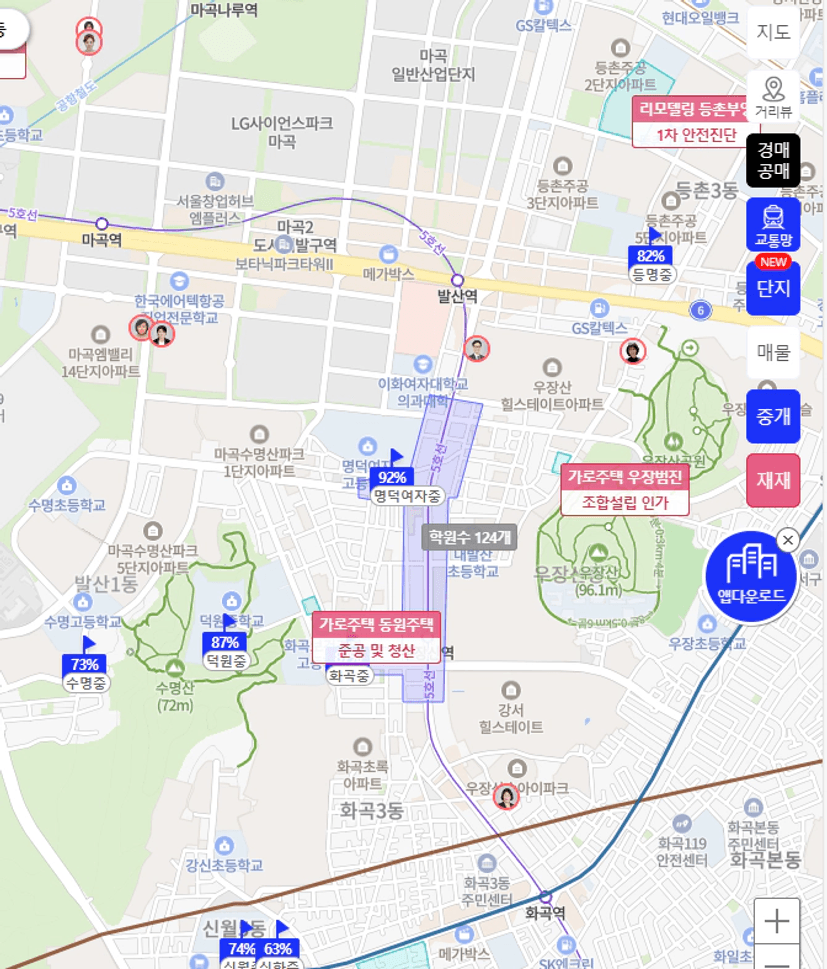Screen dimensions: 827x969
Task: Switch to the 지도 map view
Action: [772, 32]
